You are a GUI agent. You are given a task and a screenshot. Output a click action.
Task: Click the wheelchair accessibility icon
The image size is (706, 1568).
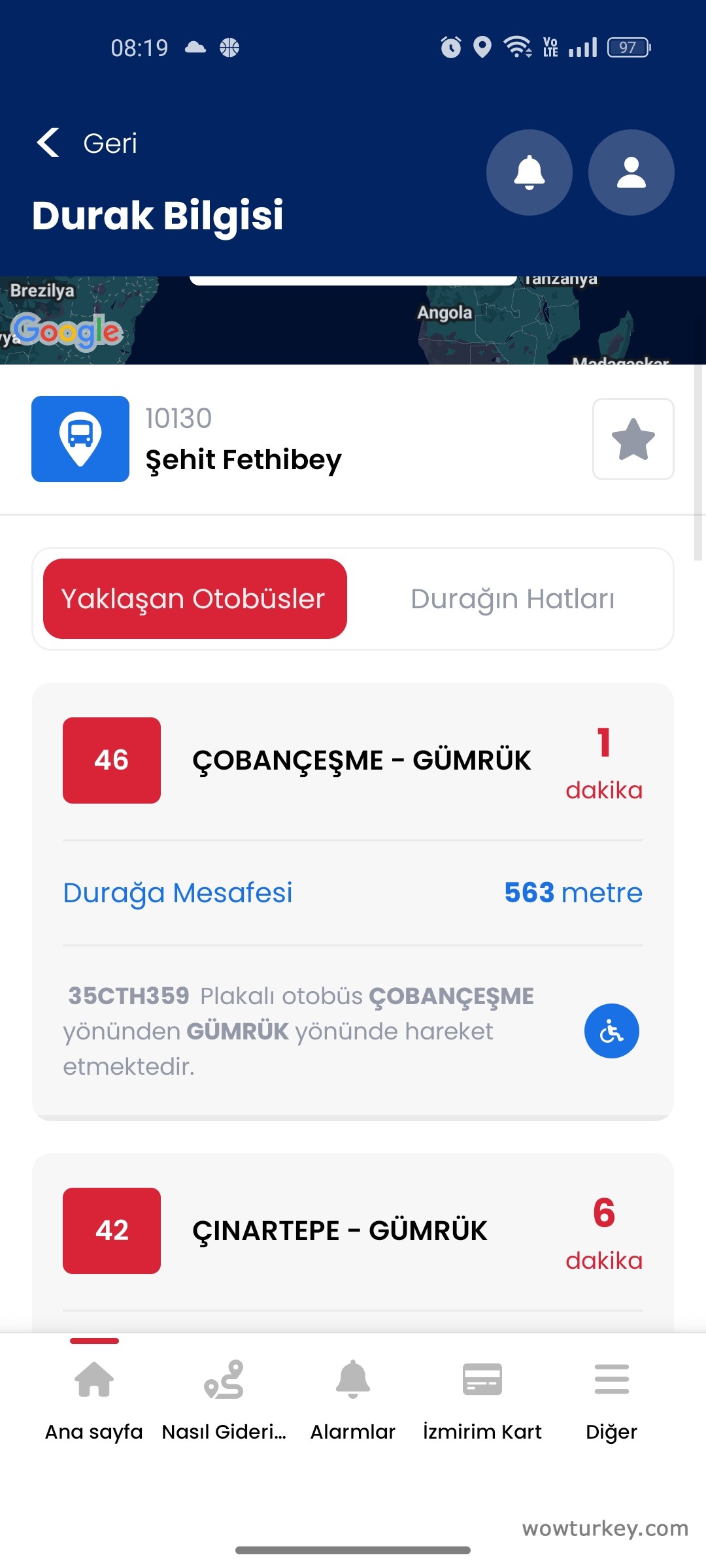coord(612,1031)
